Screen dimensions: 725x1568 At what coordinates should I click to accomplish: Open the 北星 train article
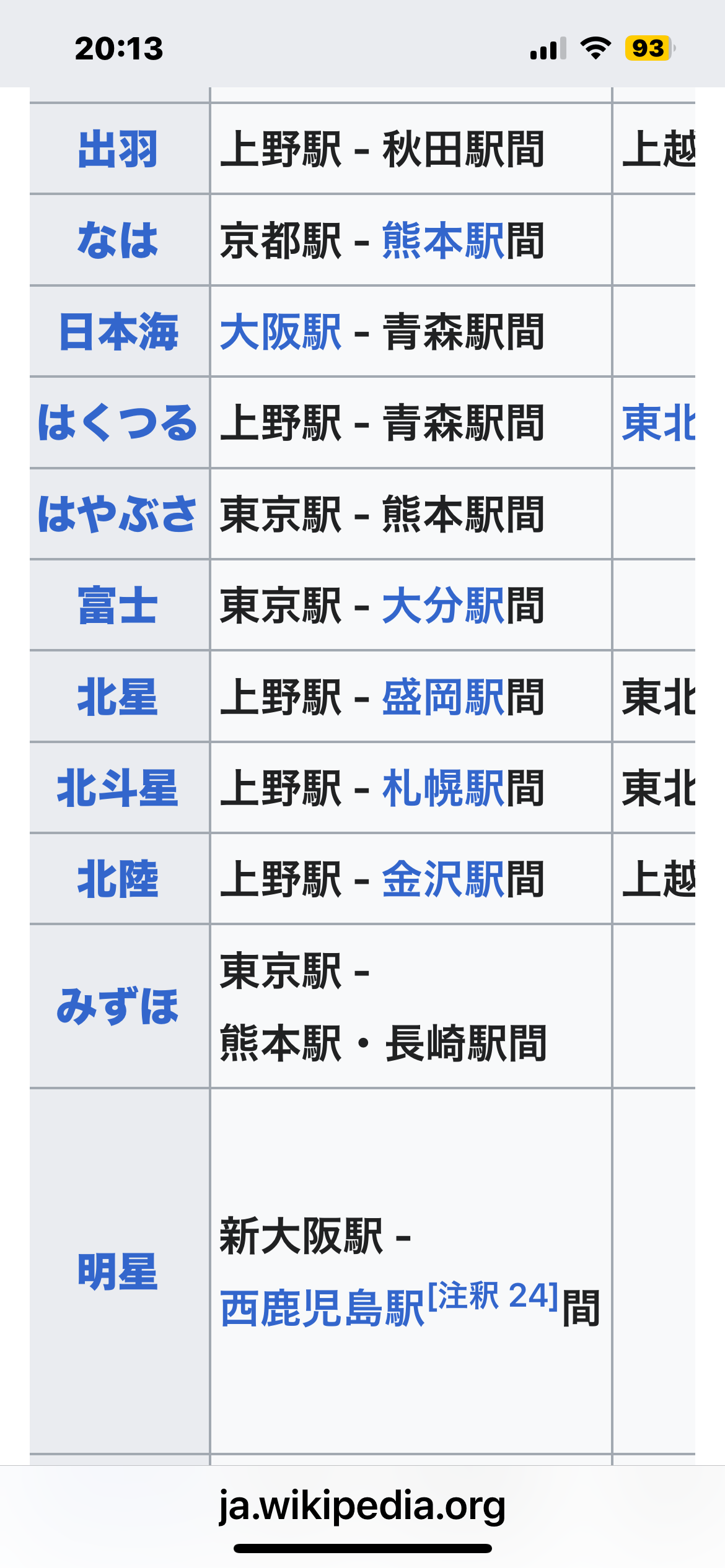tap(118, 697)
